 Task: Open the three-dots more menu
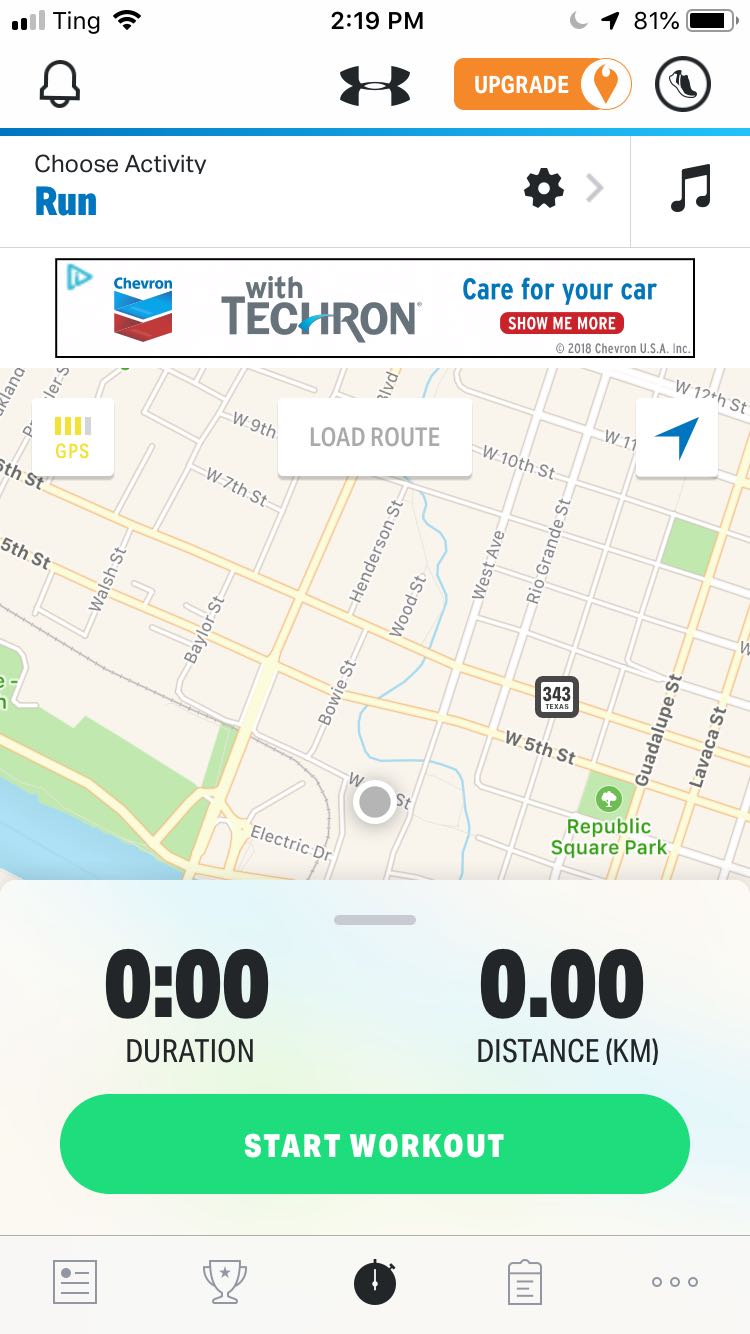[x=673, y=1283]
